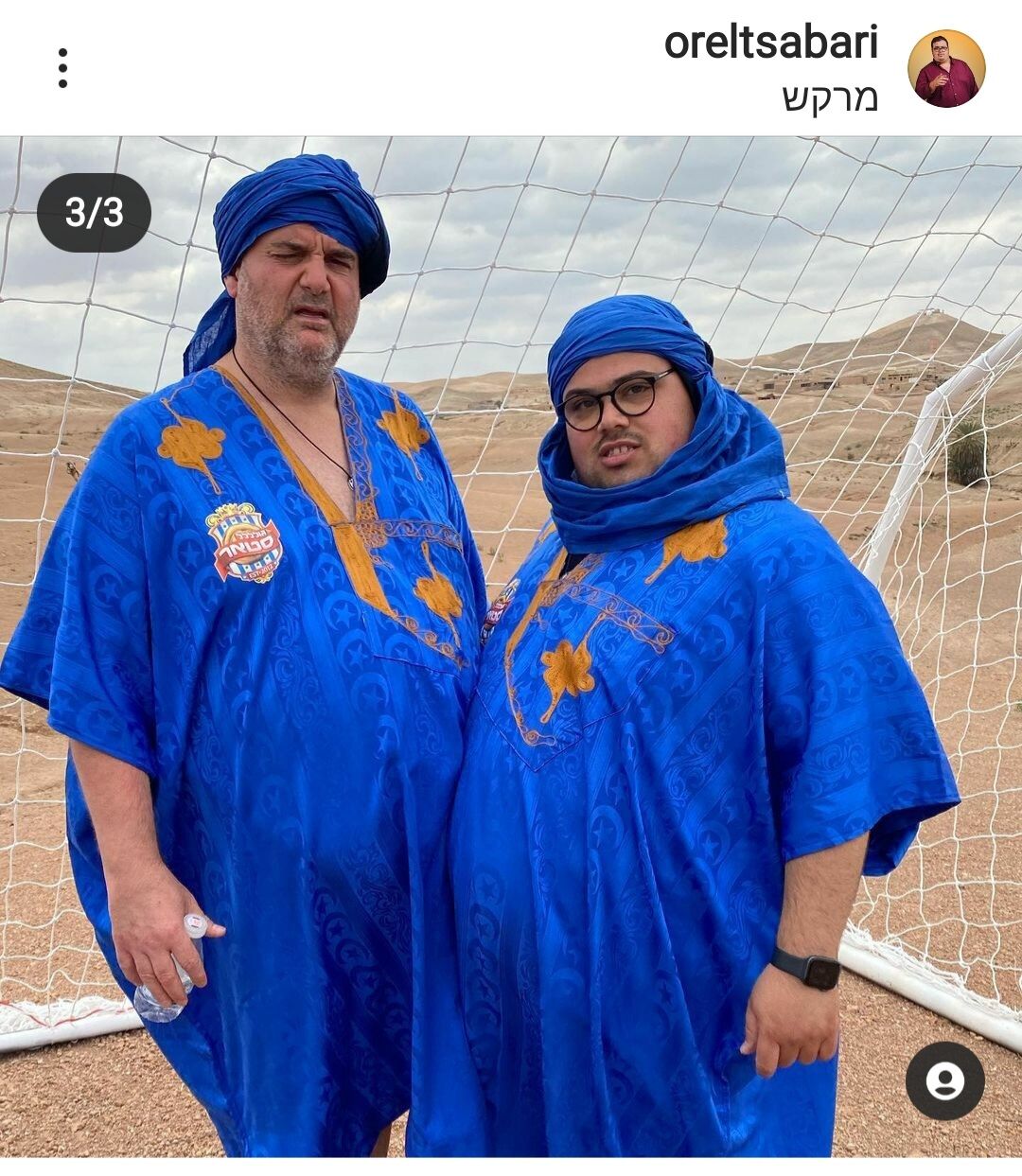This screenshot has height=1176, width=1022.
Task: Open oreltsabari's profile from the username
Action: (x=770, y=43)
